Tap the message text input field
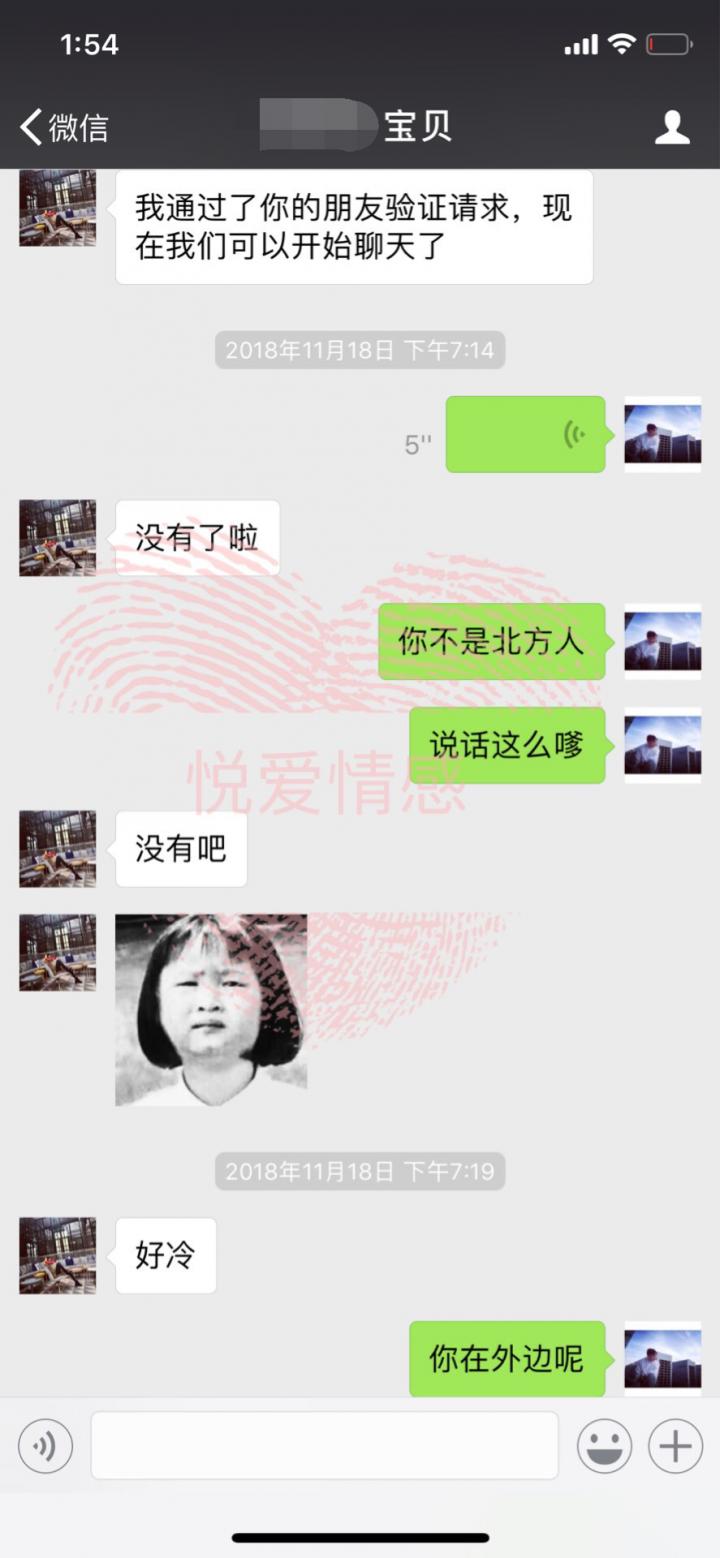Image resolution: width=720 pixels, height=1558 pixels. (x=324, y=1445)
